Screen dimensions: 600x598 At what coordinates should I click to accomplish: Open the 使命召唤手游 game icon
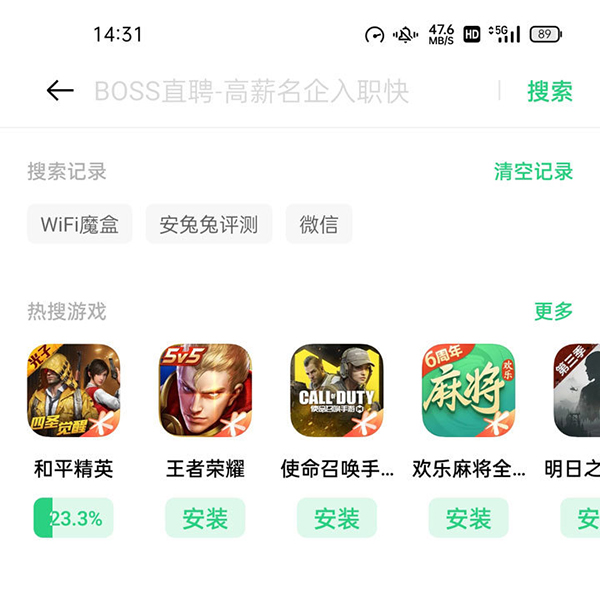coord(336,391)
